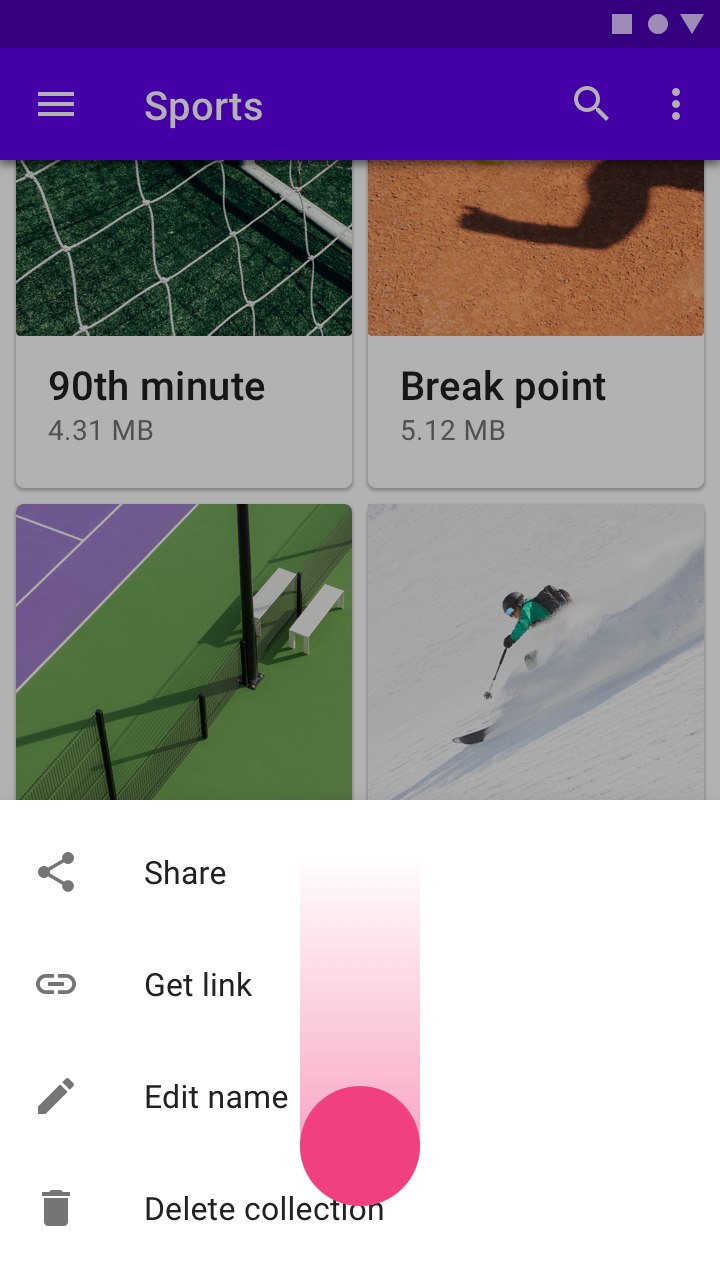720x1280 pixels.
Task: Choose the Get link option
Action: [198, 985]
